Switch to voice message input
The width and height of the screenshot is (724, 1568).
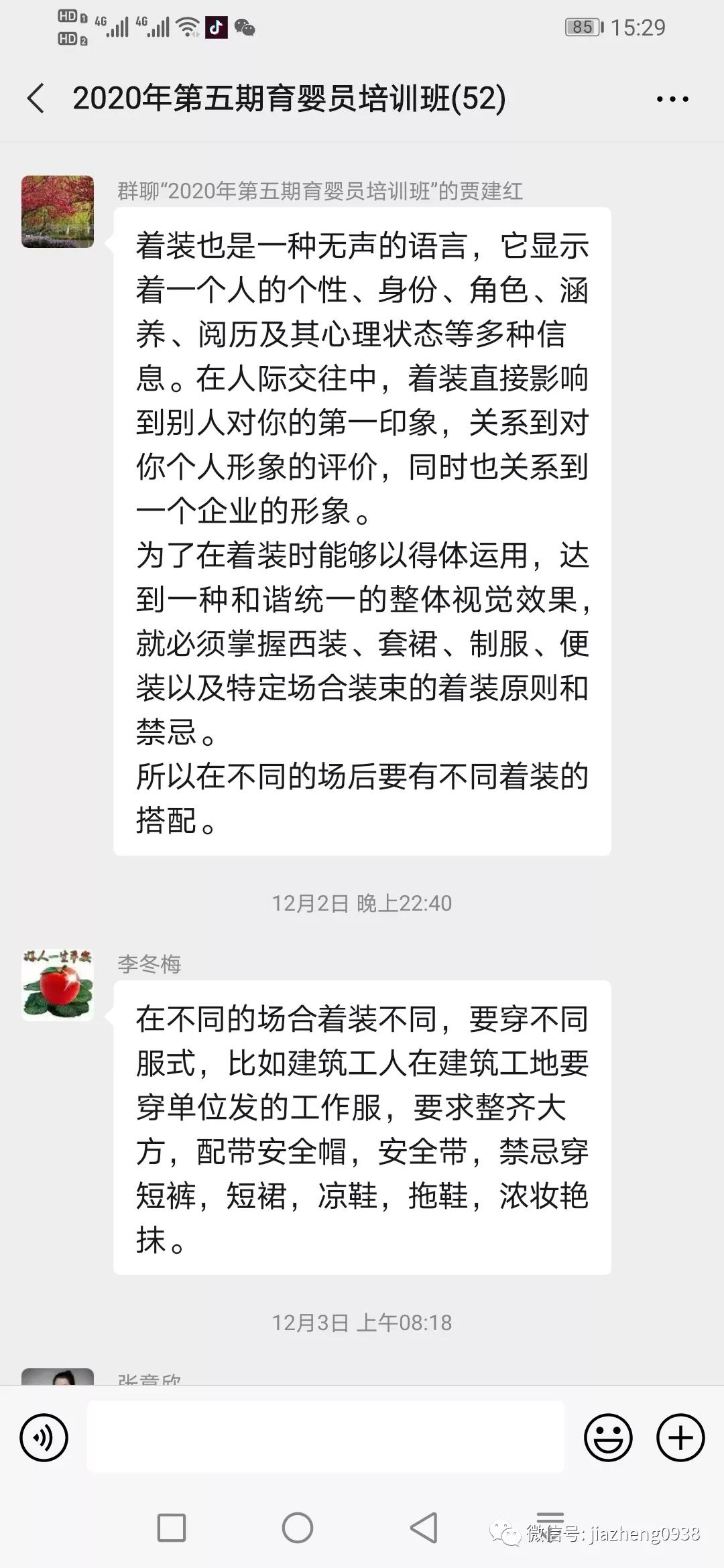(44, 1437)
